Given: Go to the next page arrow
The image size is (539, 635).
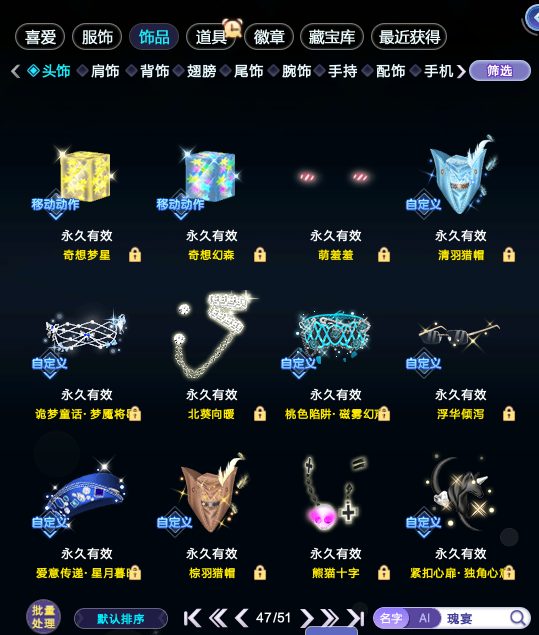Looking at the screenshot, I should pyautogui.click(x=307, y=618).
